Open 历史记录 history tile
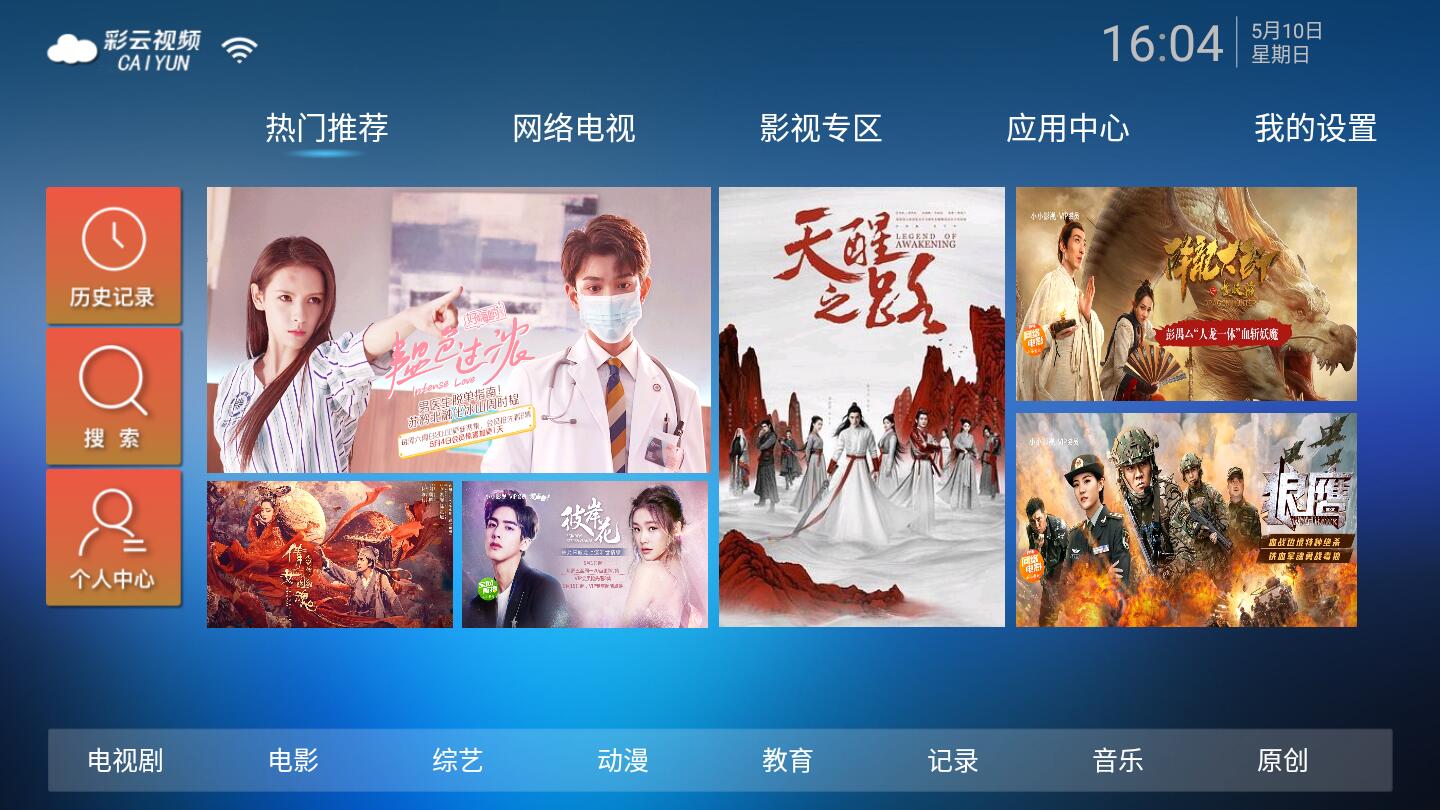1440x810 pixels. pyautogui.click(x=113, y=255)
